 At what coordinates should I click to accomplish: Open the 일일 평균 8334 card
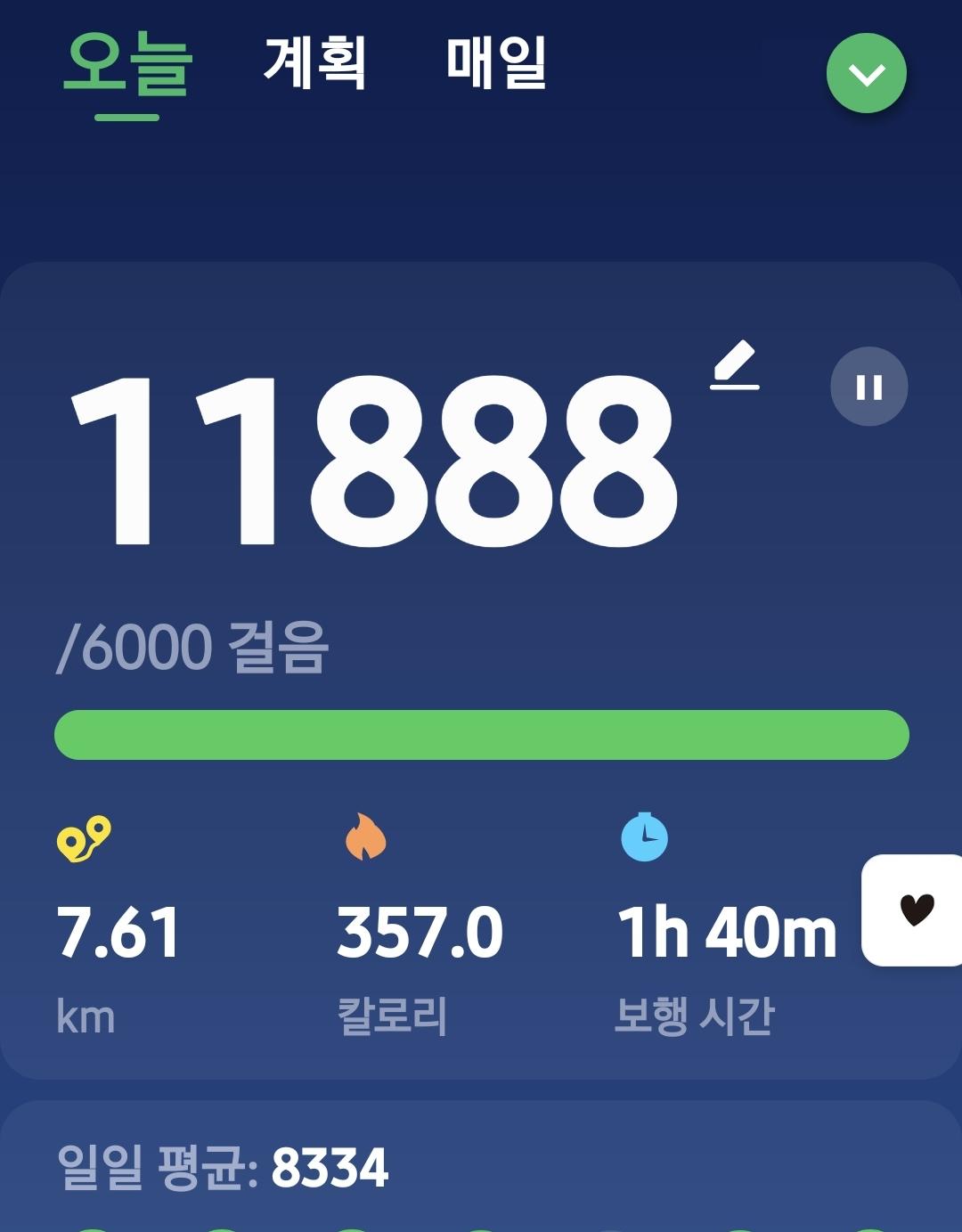click(x=481, y=1169)
